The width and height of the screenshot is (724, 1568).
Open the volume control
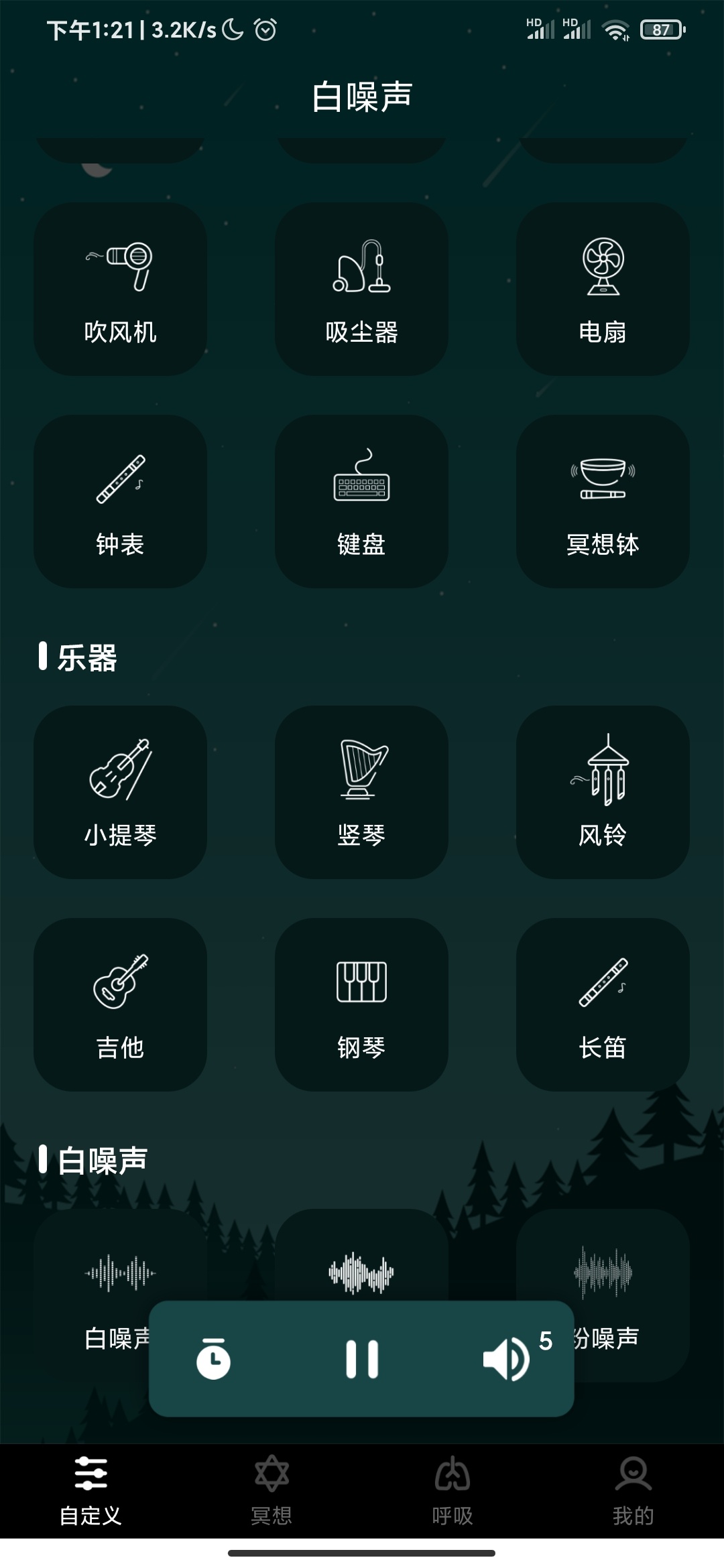pos(507,1359)
